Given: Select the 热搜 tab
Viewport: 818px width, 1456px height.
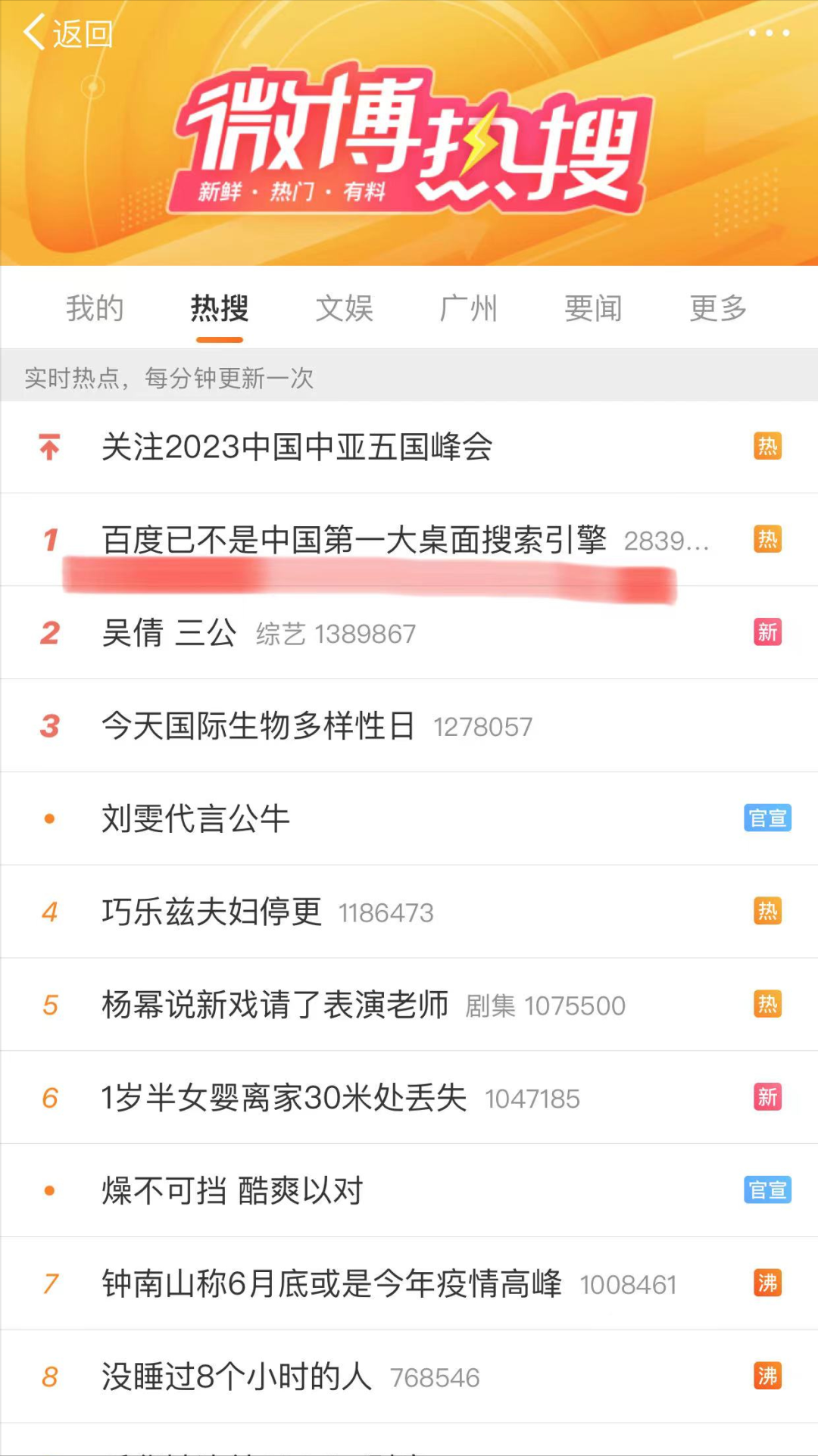Looking at the screenshot, I should [220, 308].
